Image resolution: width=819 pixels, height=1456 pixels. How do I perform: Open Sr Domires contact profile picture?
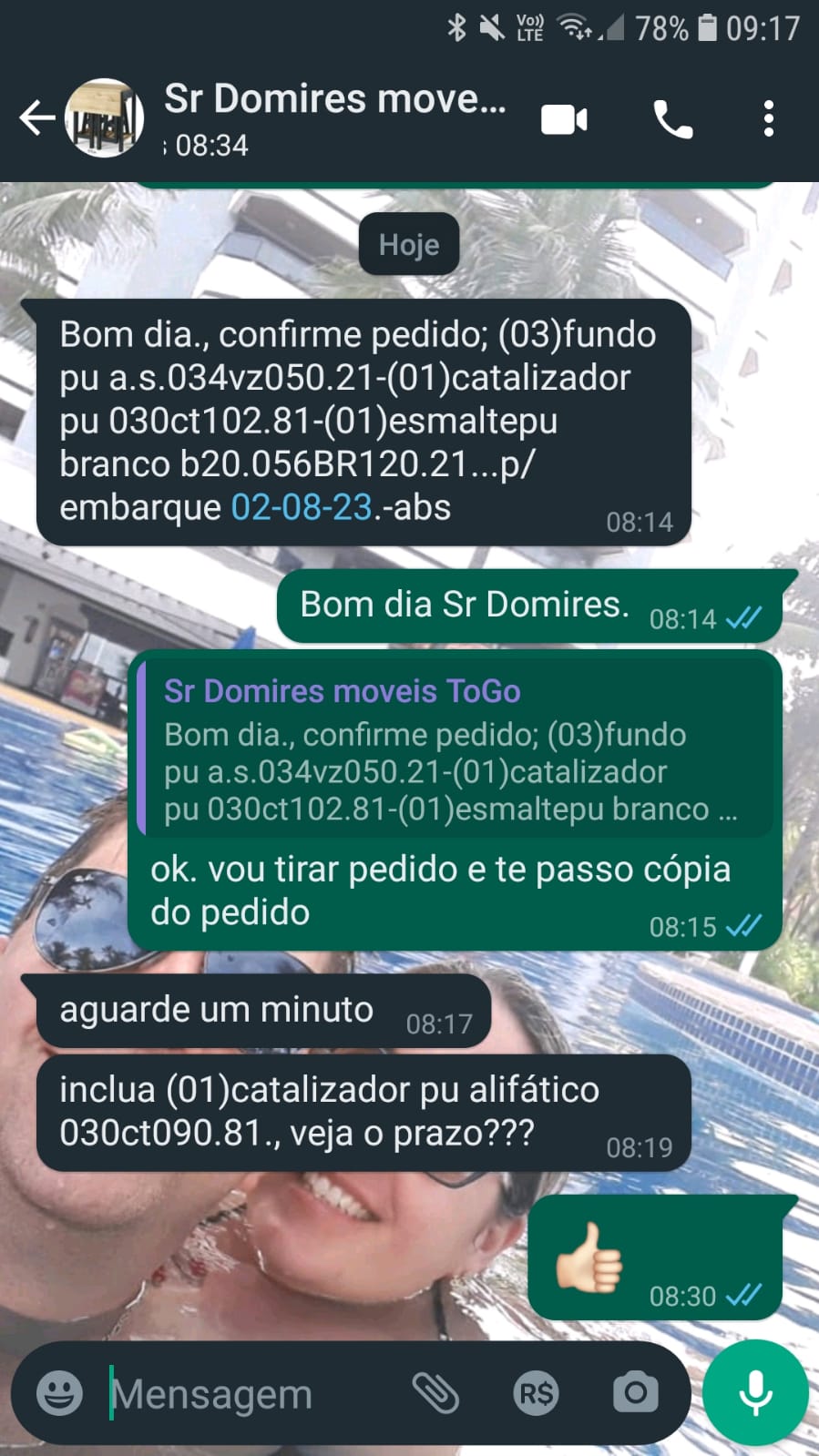pos(105,118)
